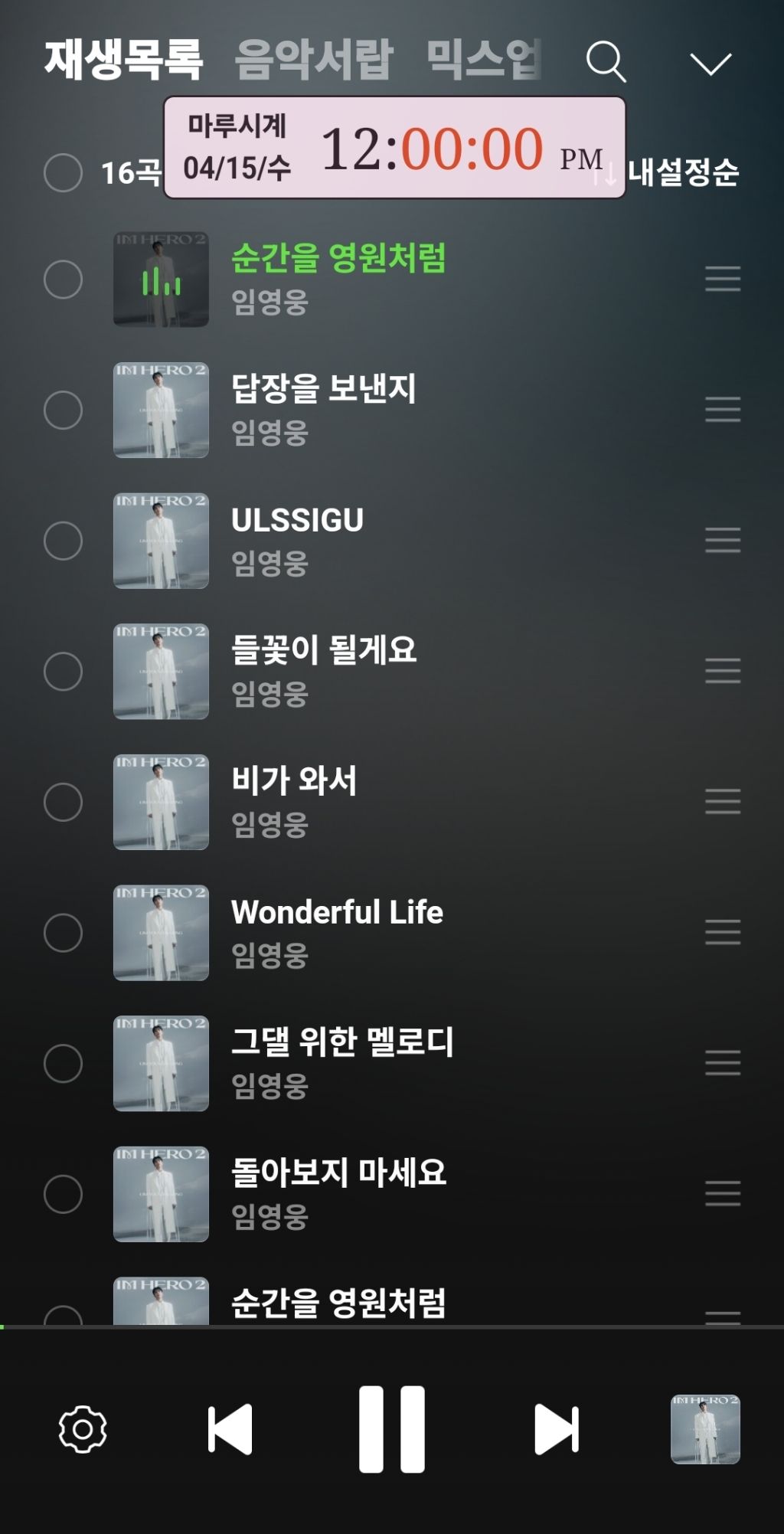Open the search magnifier icon

[606, 61]
